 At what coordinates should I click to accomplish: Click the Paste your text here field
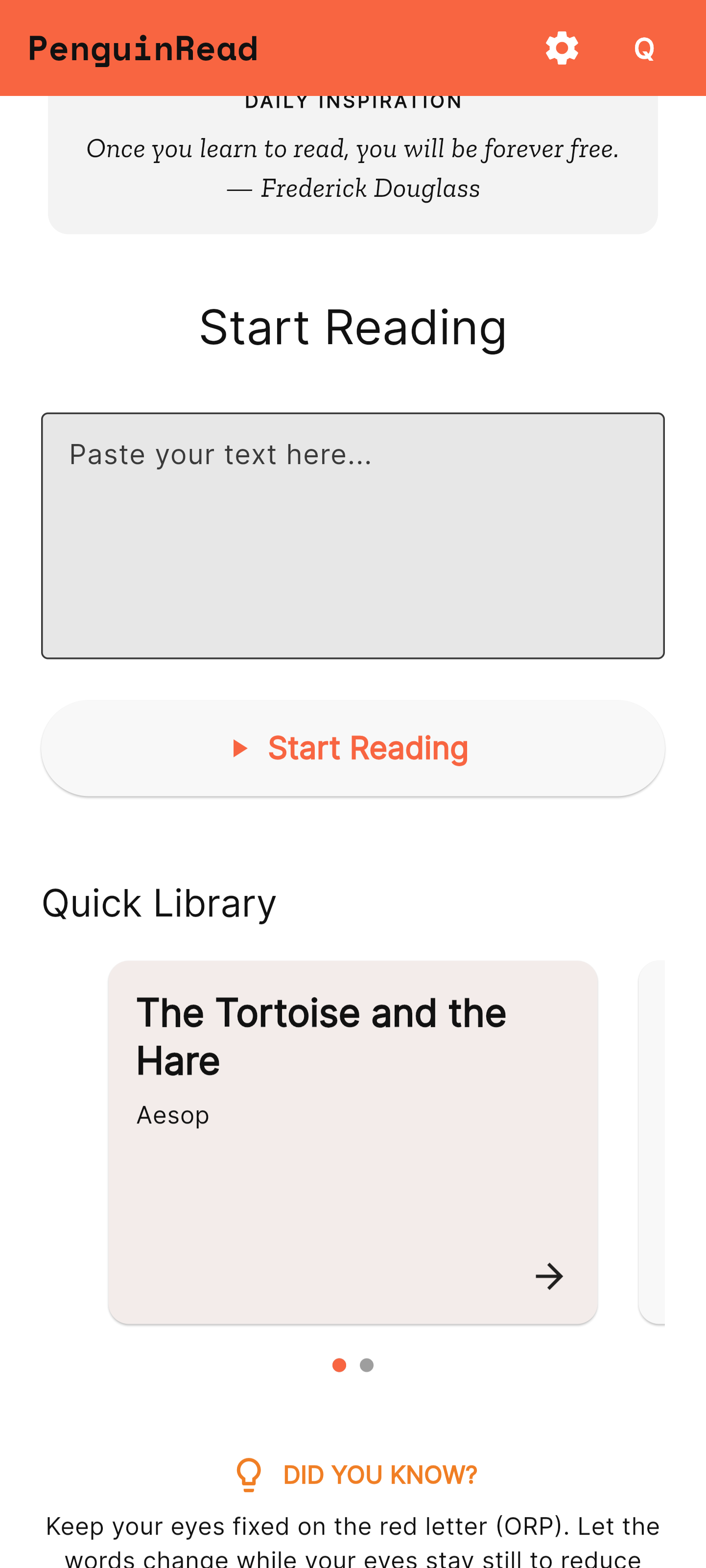pyautogui.click(x=353, y=536)
